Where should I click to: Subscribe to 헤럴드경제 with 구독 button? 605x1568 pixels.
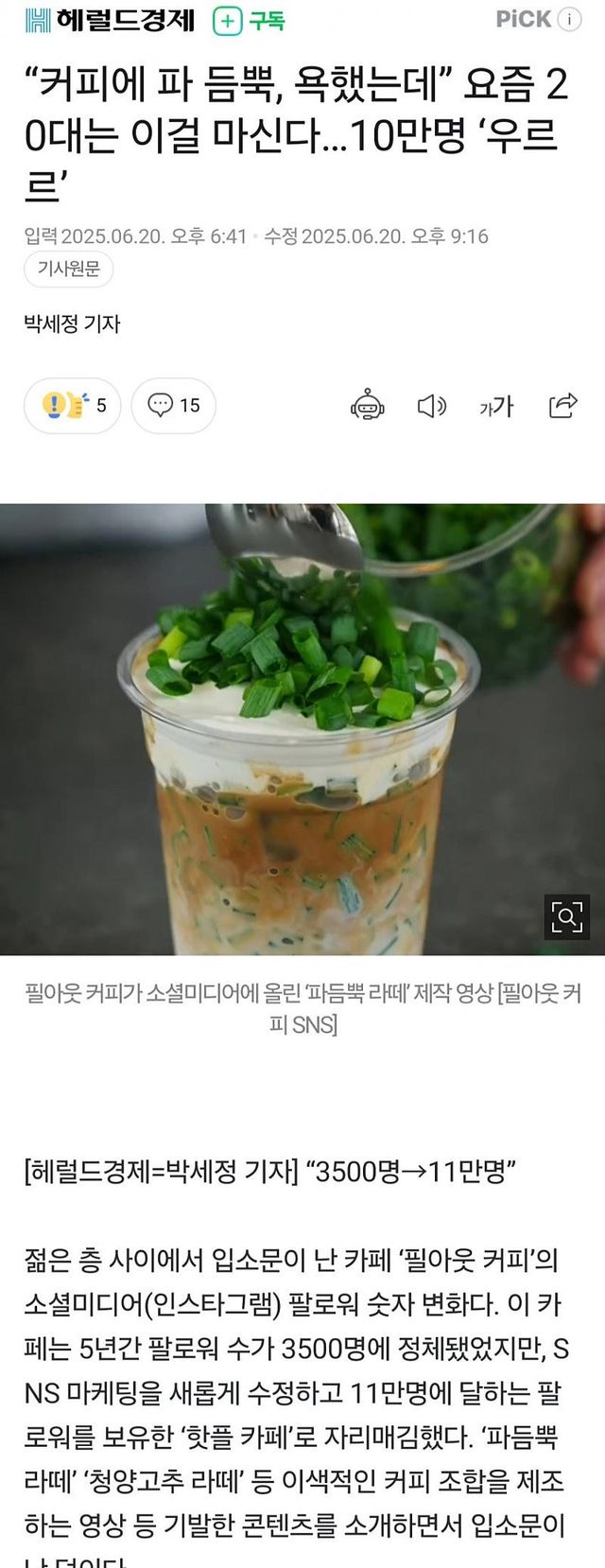pos(249,20)
